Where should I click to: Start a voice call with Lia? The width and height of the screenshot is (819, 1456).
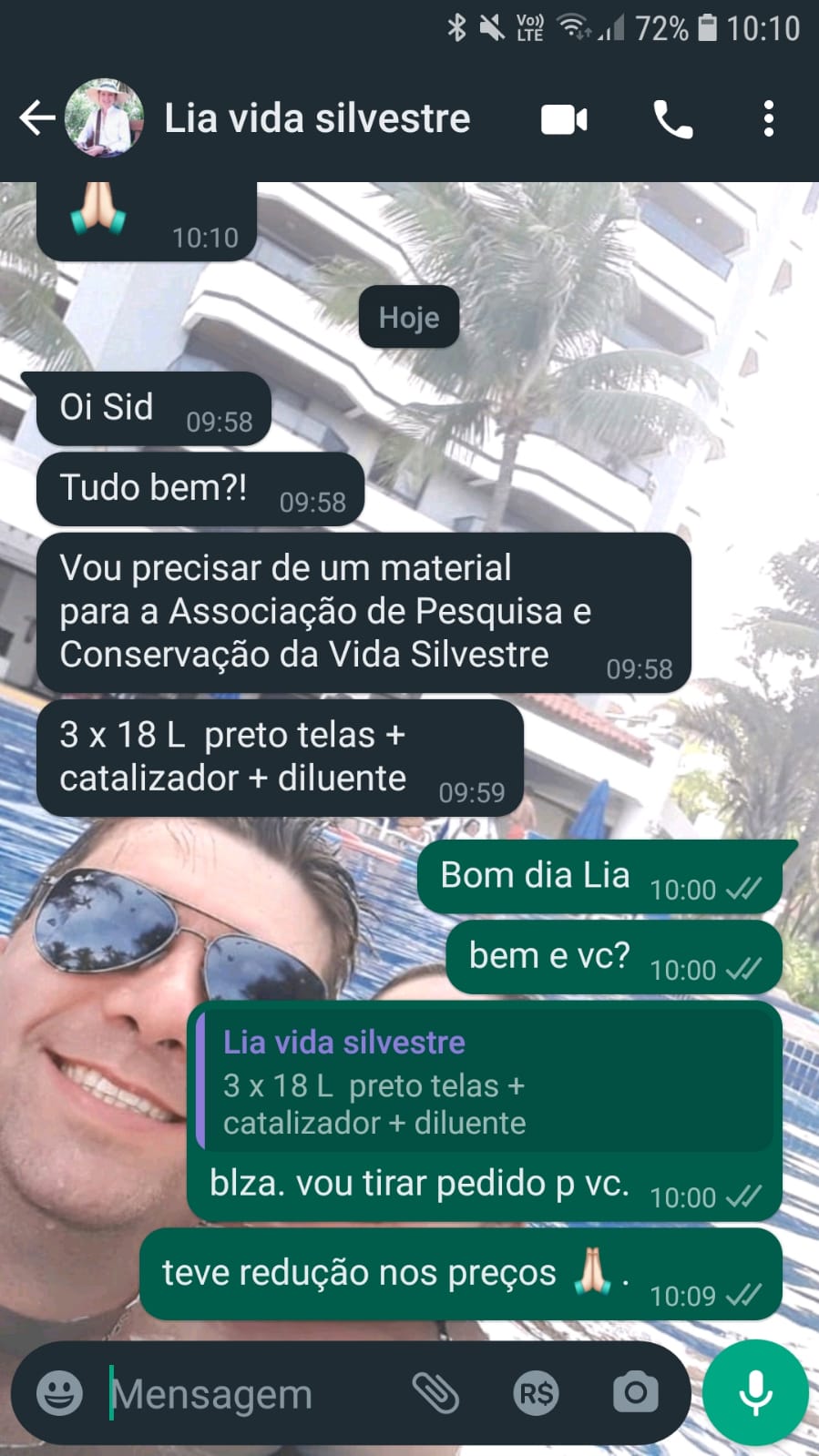[673, 119]
